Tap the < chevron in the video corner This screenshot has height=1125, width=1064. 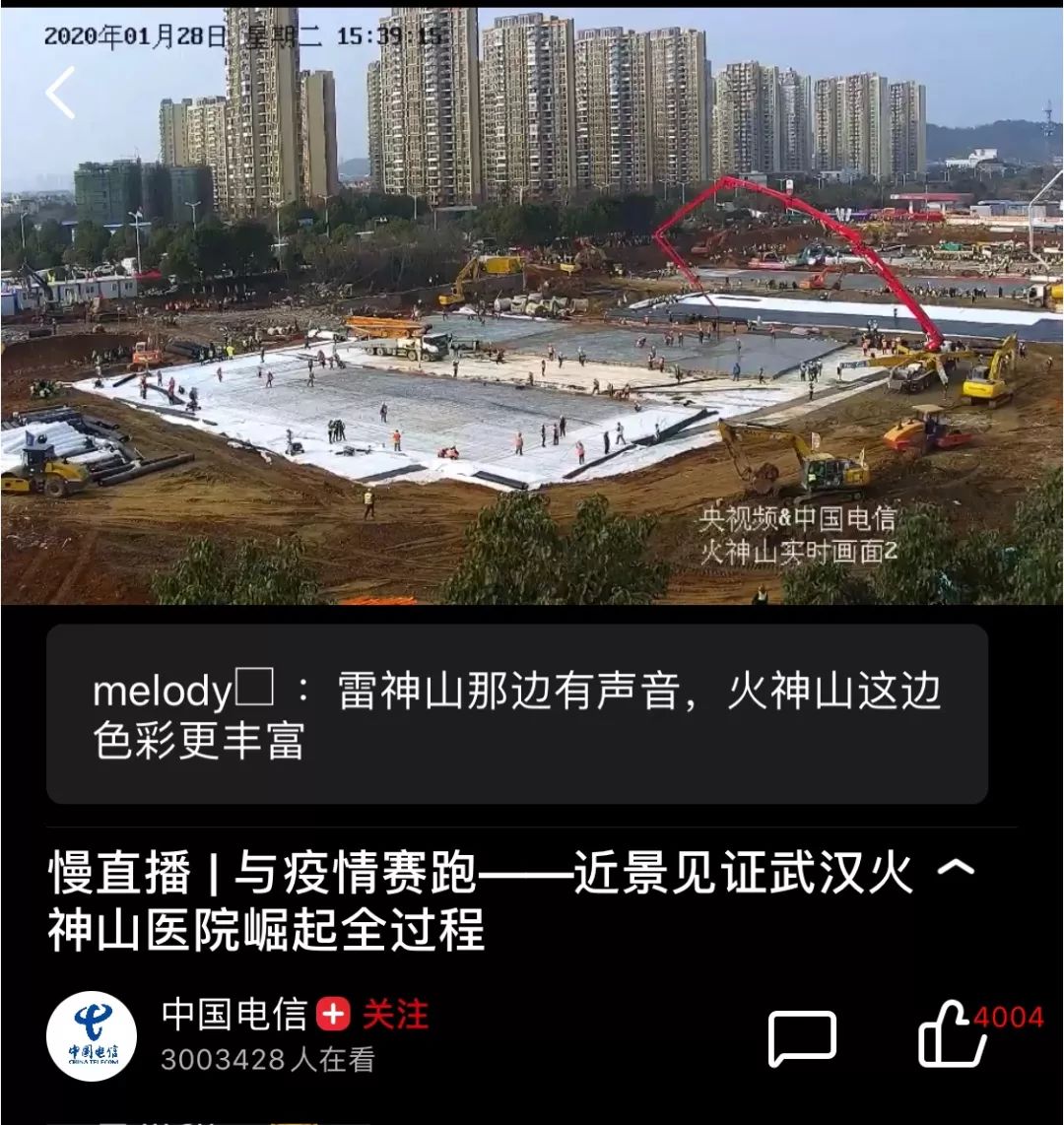pos(61,93)
